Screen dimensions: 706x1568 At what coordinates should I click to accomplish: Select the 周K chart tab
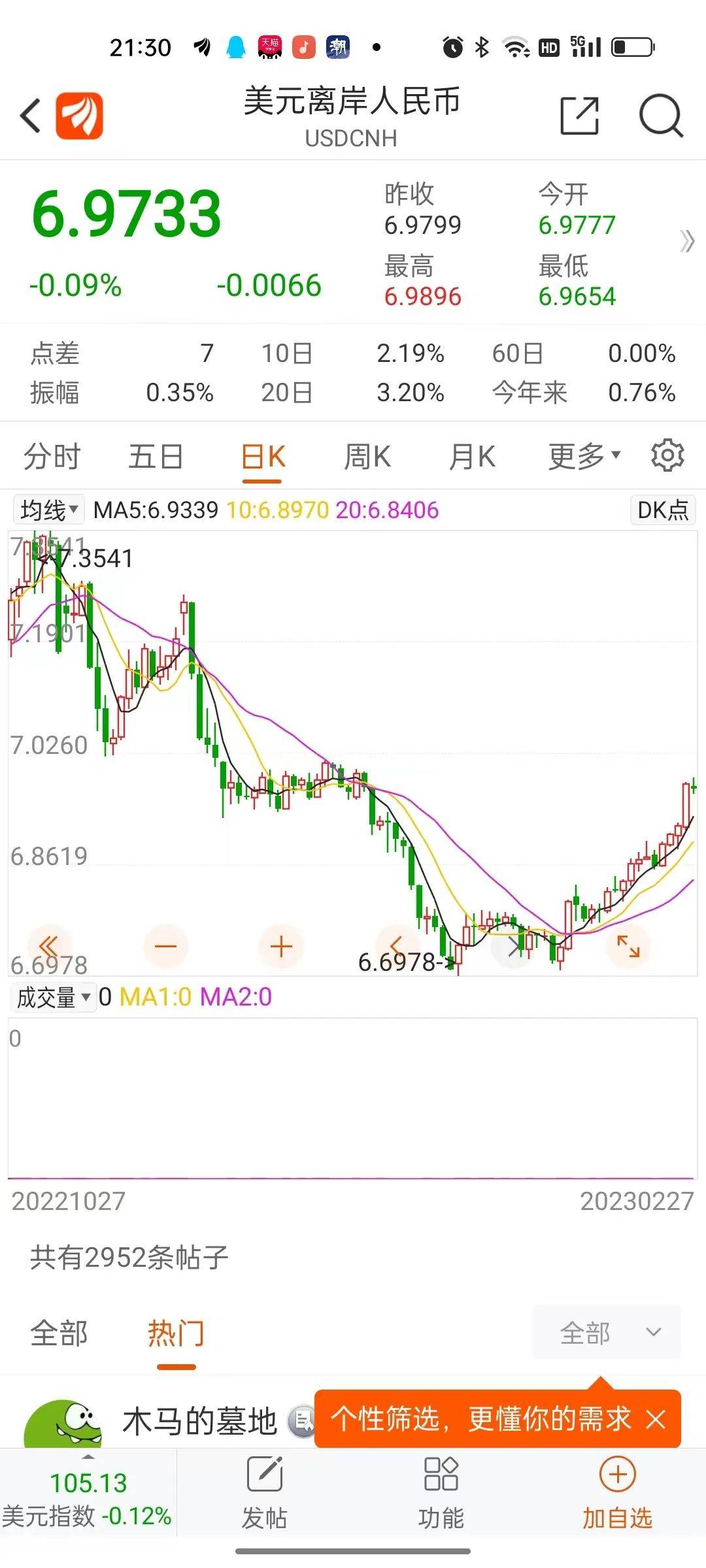tap(367, 457)
